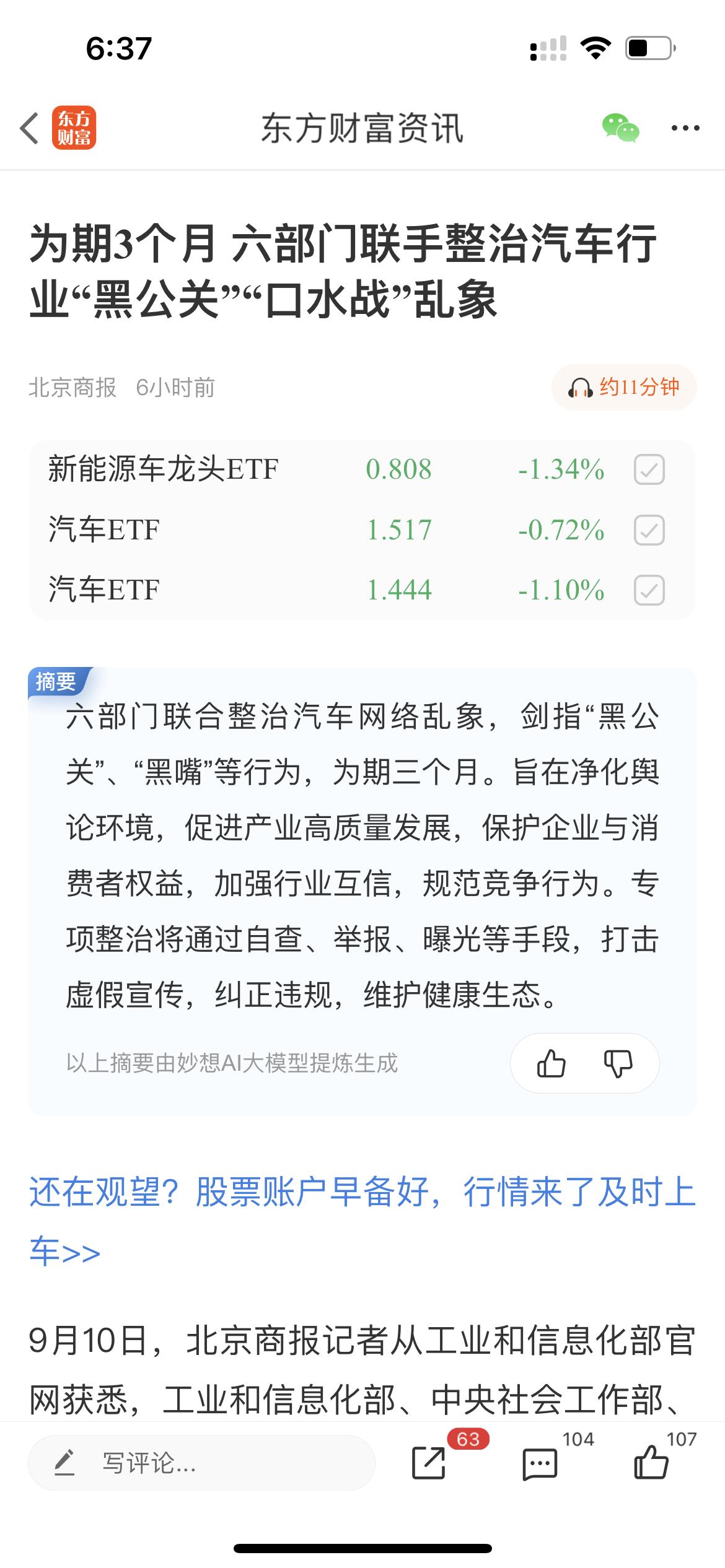
Task: Check the box for 新能源车龙头ETF
Action: click(x=649, y=469)
